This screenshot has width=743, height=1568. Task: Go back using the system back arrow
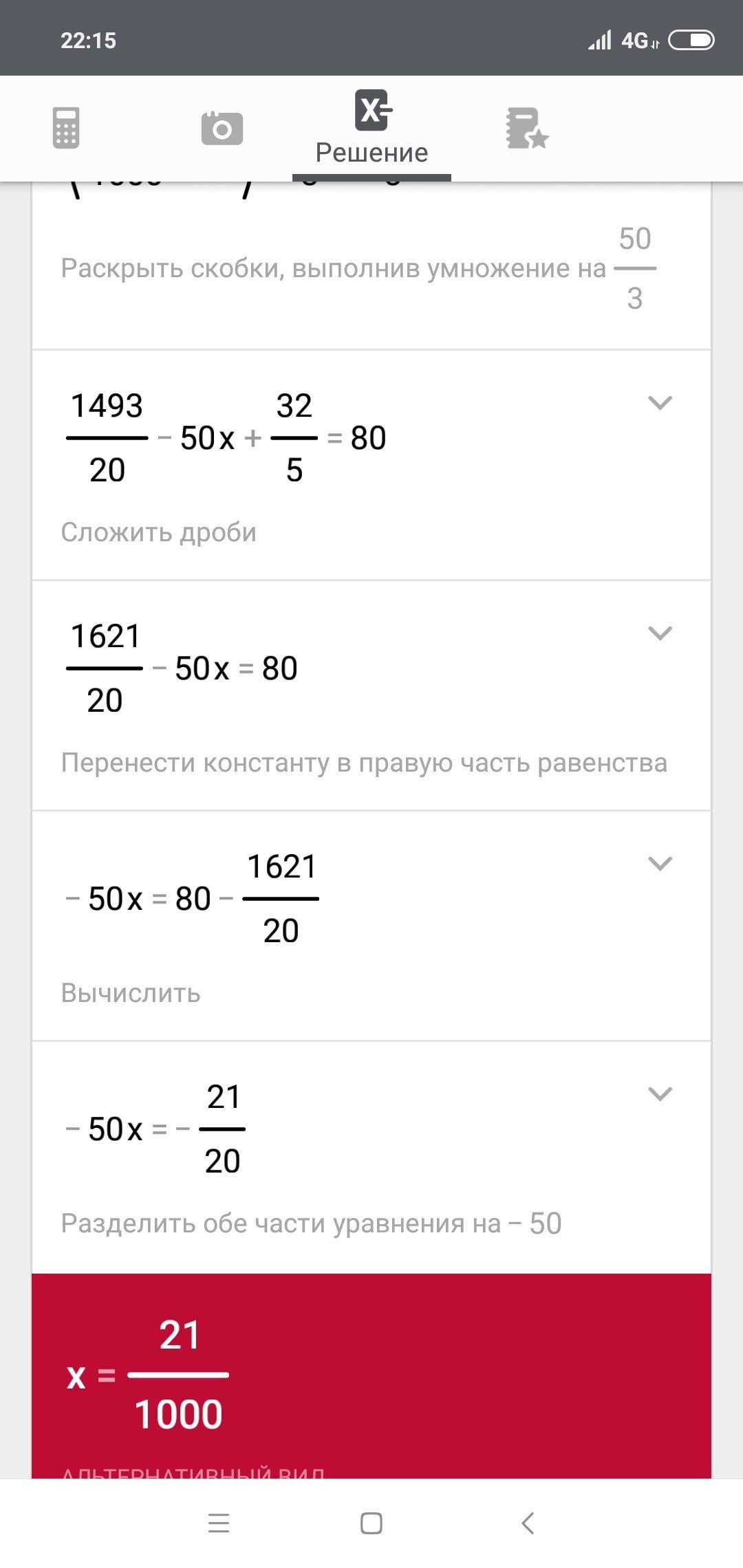pyautogui.click(x=528, y=1523)
